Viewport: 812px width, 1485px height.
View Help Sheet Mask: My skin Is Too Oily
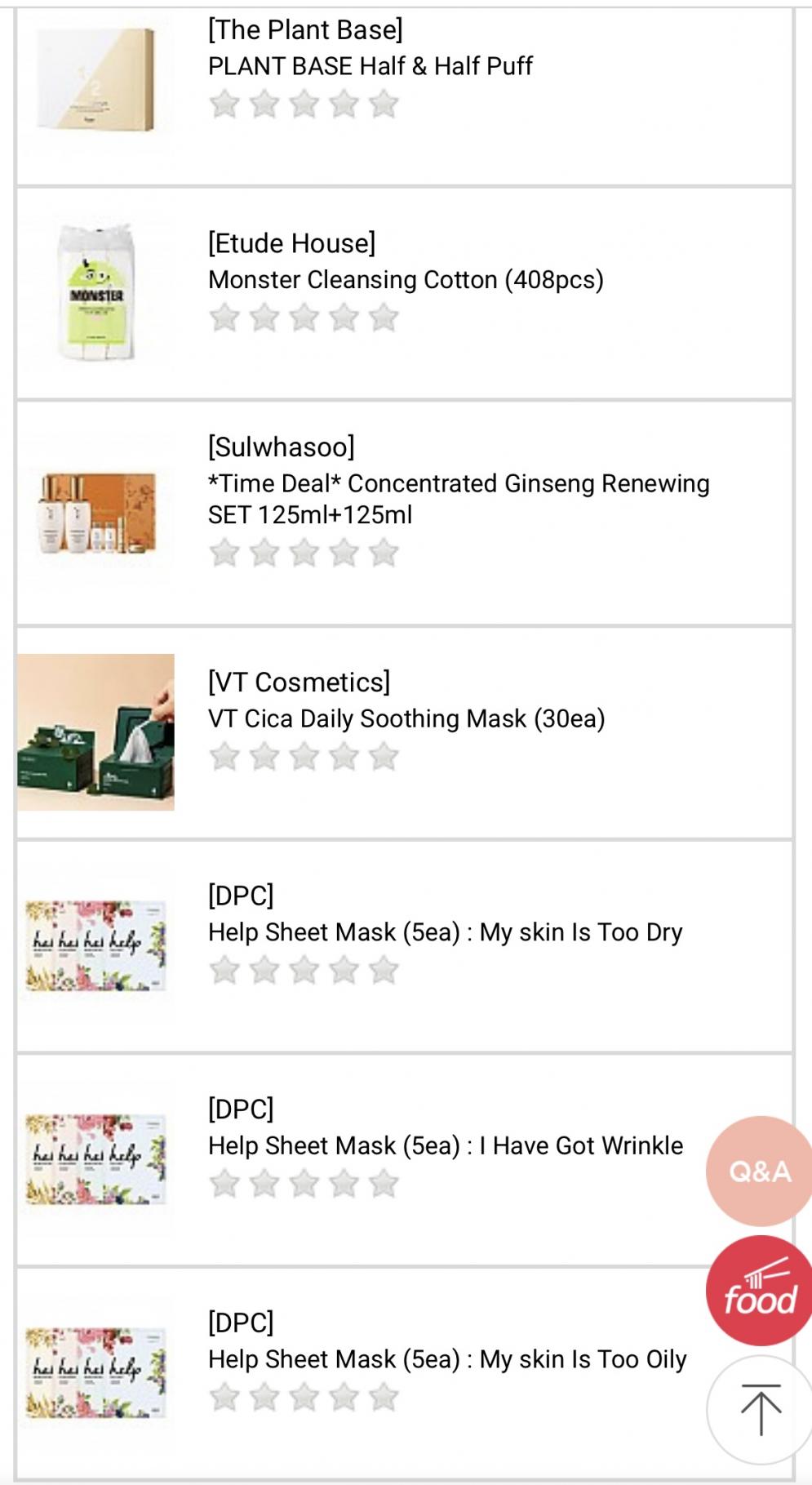446,1359
